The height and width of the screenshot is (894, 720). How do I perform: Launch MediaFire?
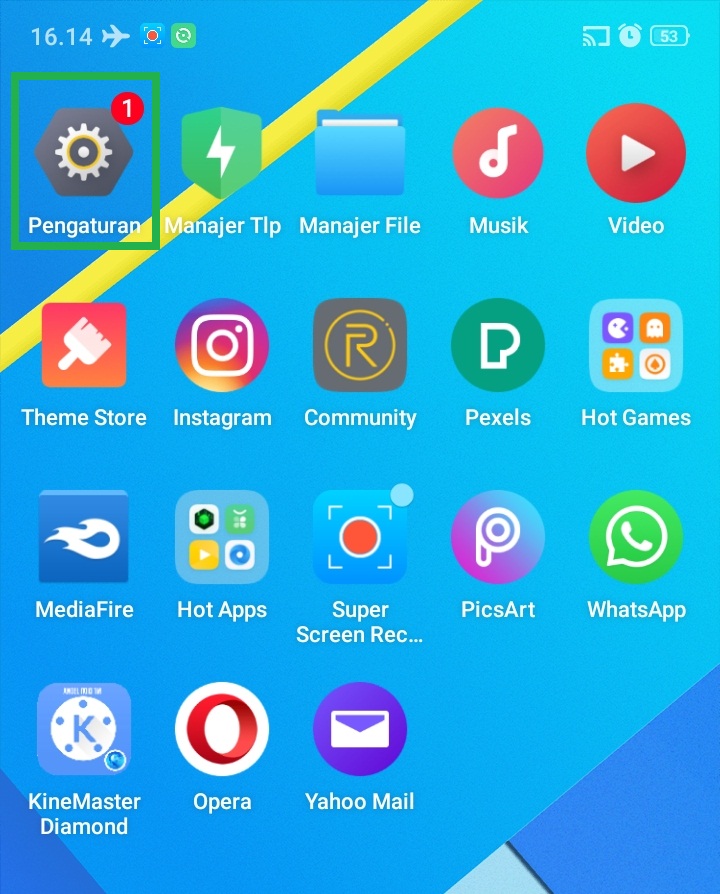(x=84, y=537)
